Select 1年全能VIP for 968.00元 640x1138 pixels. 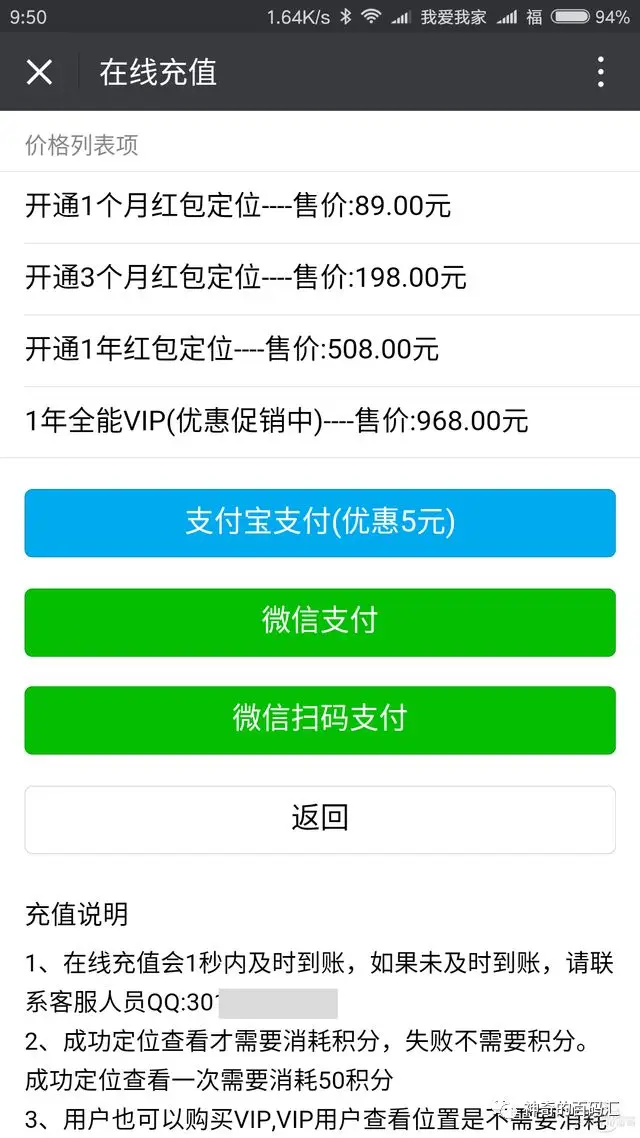(320, 421)
